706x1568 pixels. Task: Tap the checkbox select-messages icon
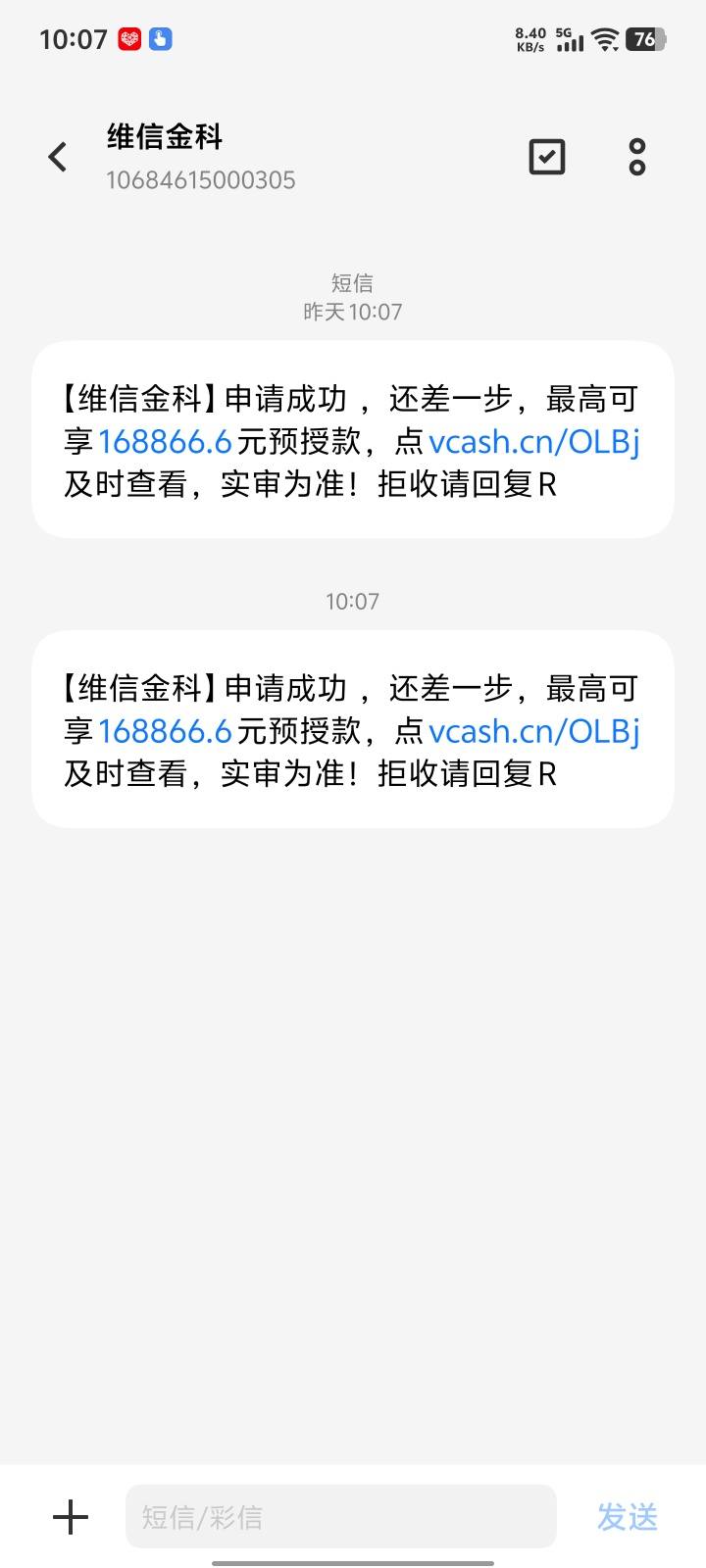click(546, 157)
